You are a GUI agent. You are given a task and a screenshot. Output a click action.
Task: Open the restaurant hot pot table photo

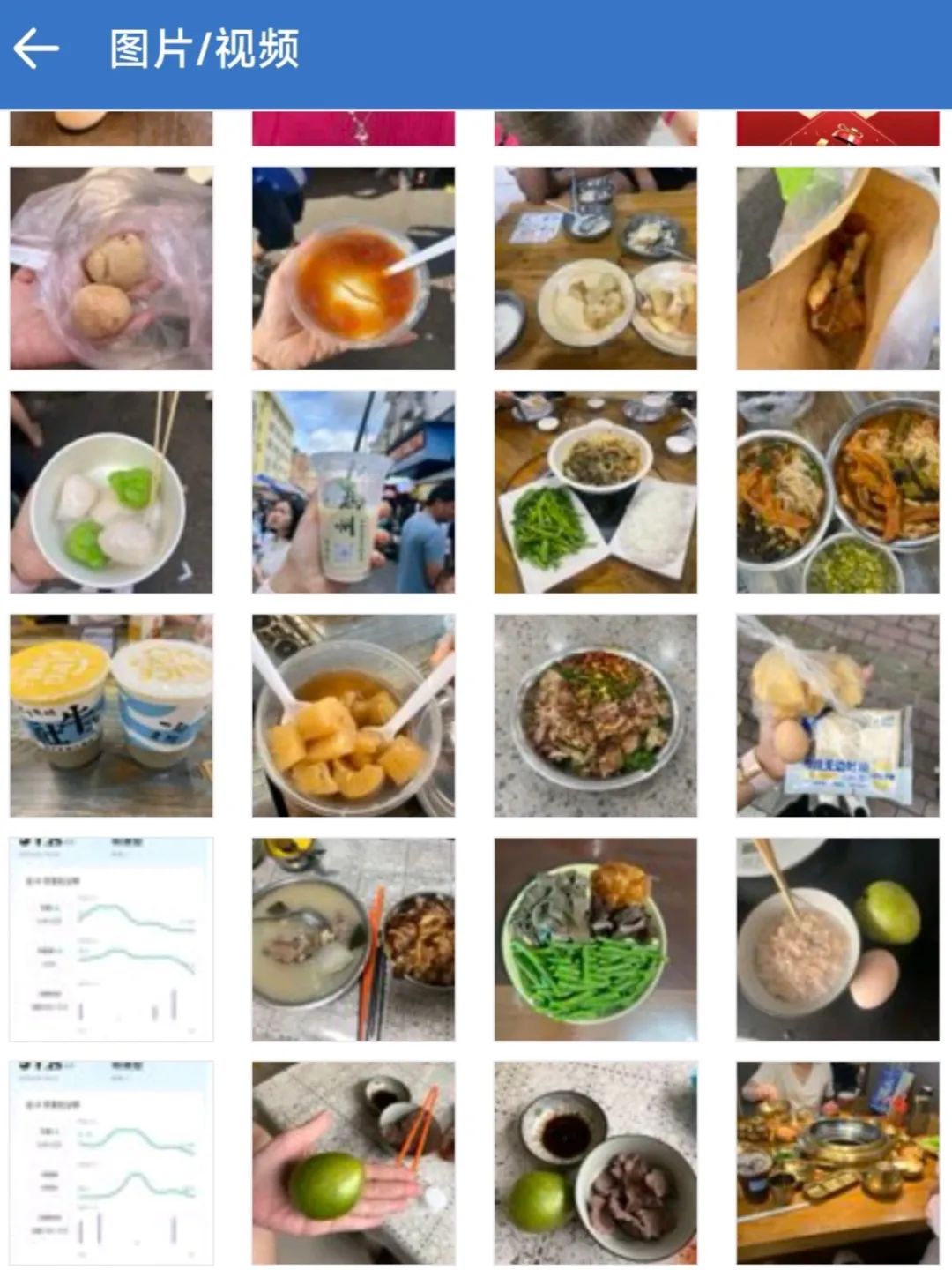(x=837, y=1164)
